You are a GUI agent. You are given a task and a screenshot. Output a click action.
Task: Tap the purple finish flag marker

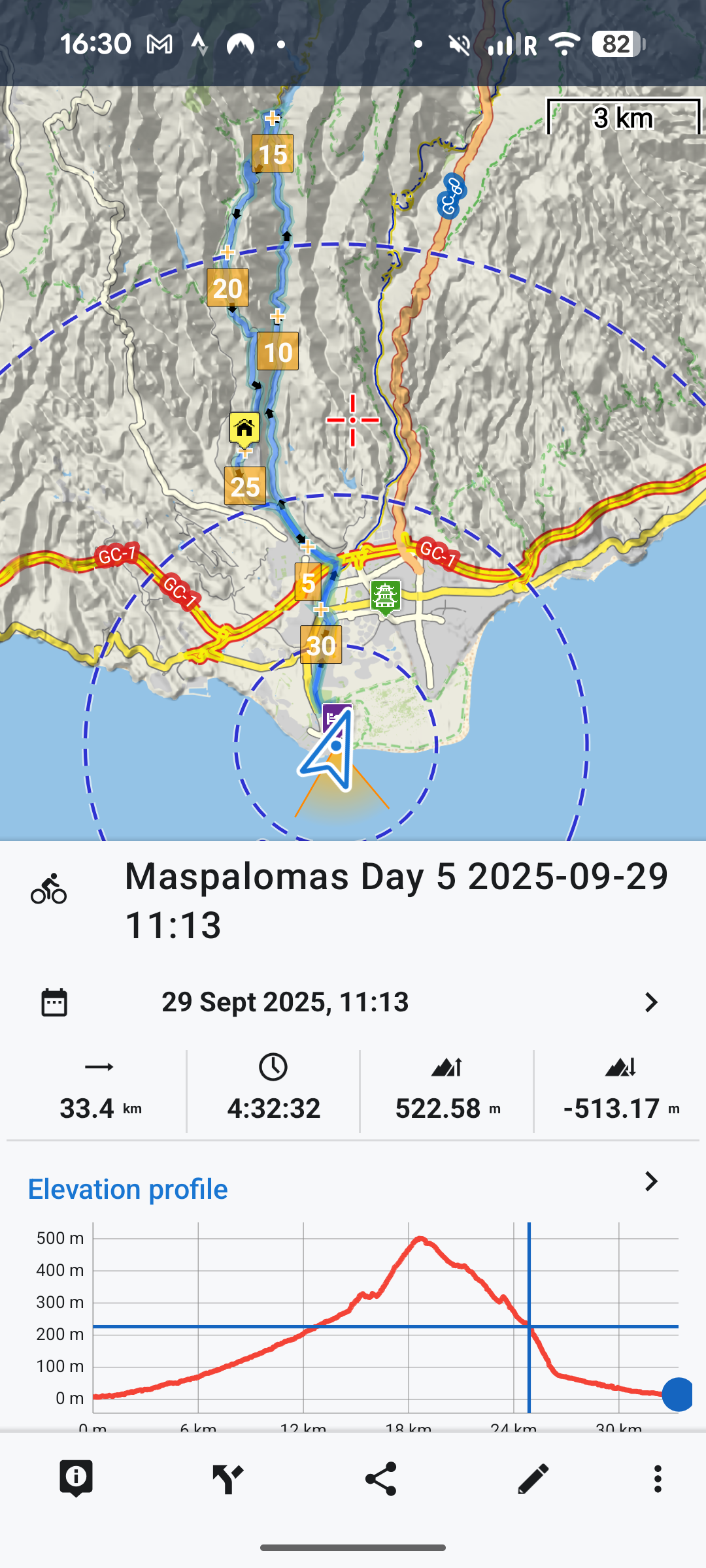click(x=336, y=717)
